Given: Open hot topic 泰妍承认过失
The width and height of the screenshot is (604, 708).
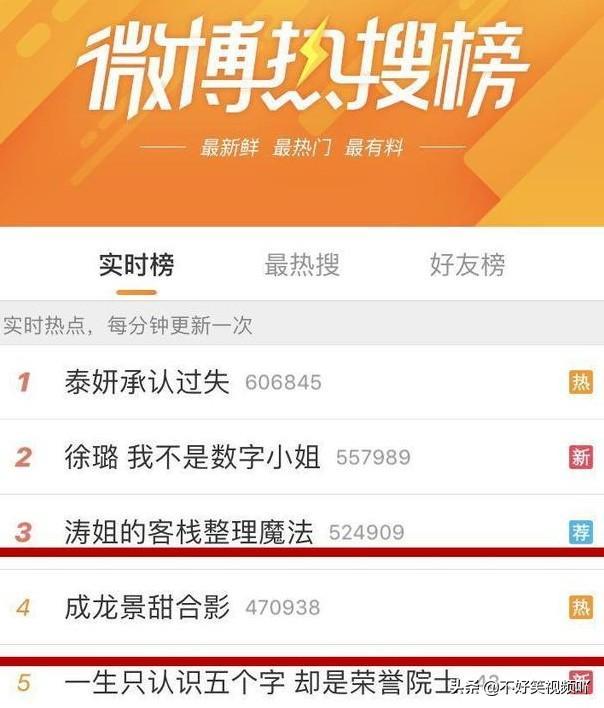Looking at the screenshot, I should coord(147,382).
